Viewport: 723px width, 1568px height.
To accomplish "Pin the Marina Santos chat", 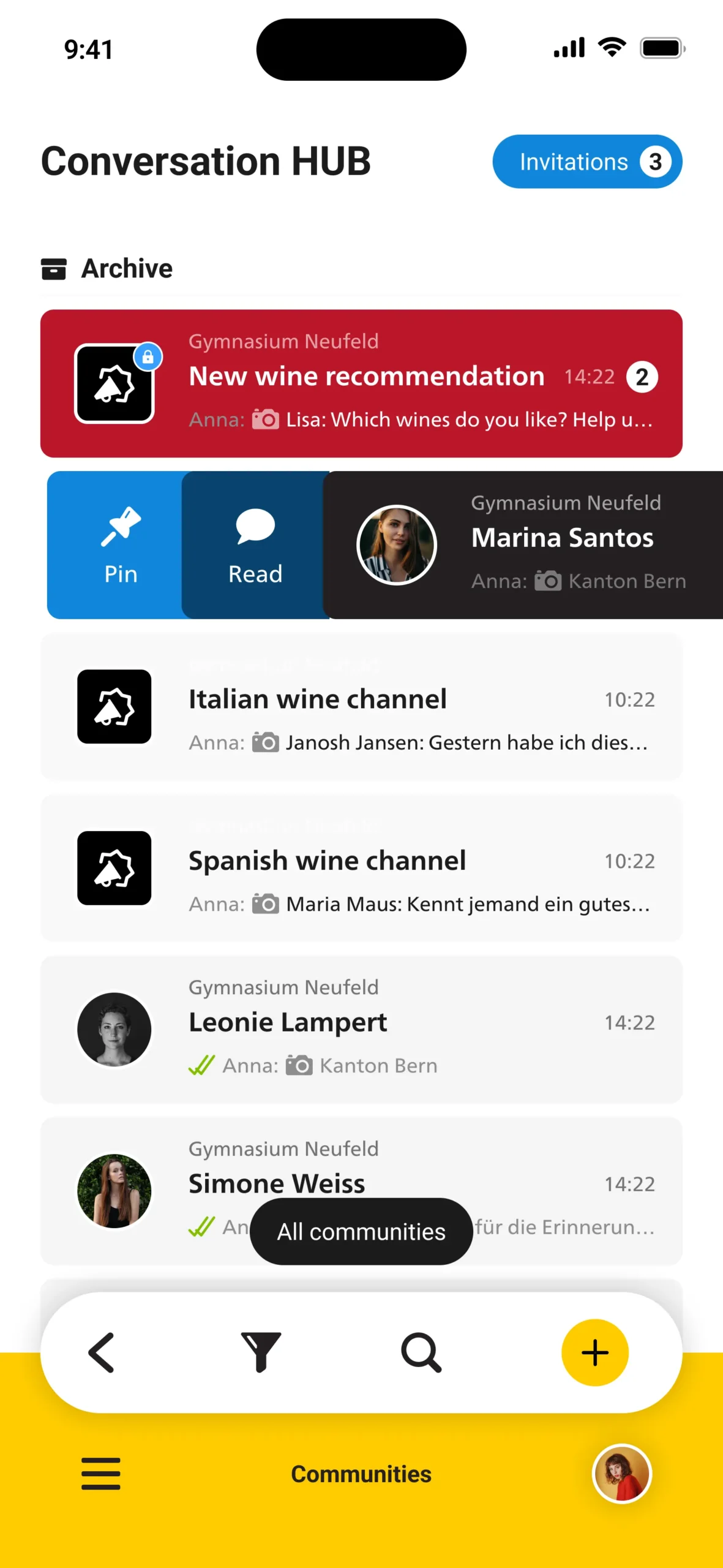I will (120, 545).
